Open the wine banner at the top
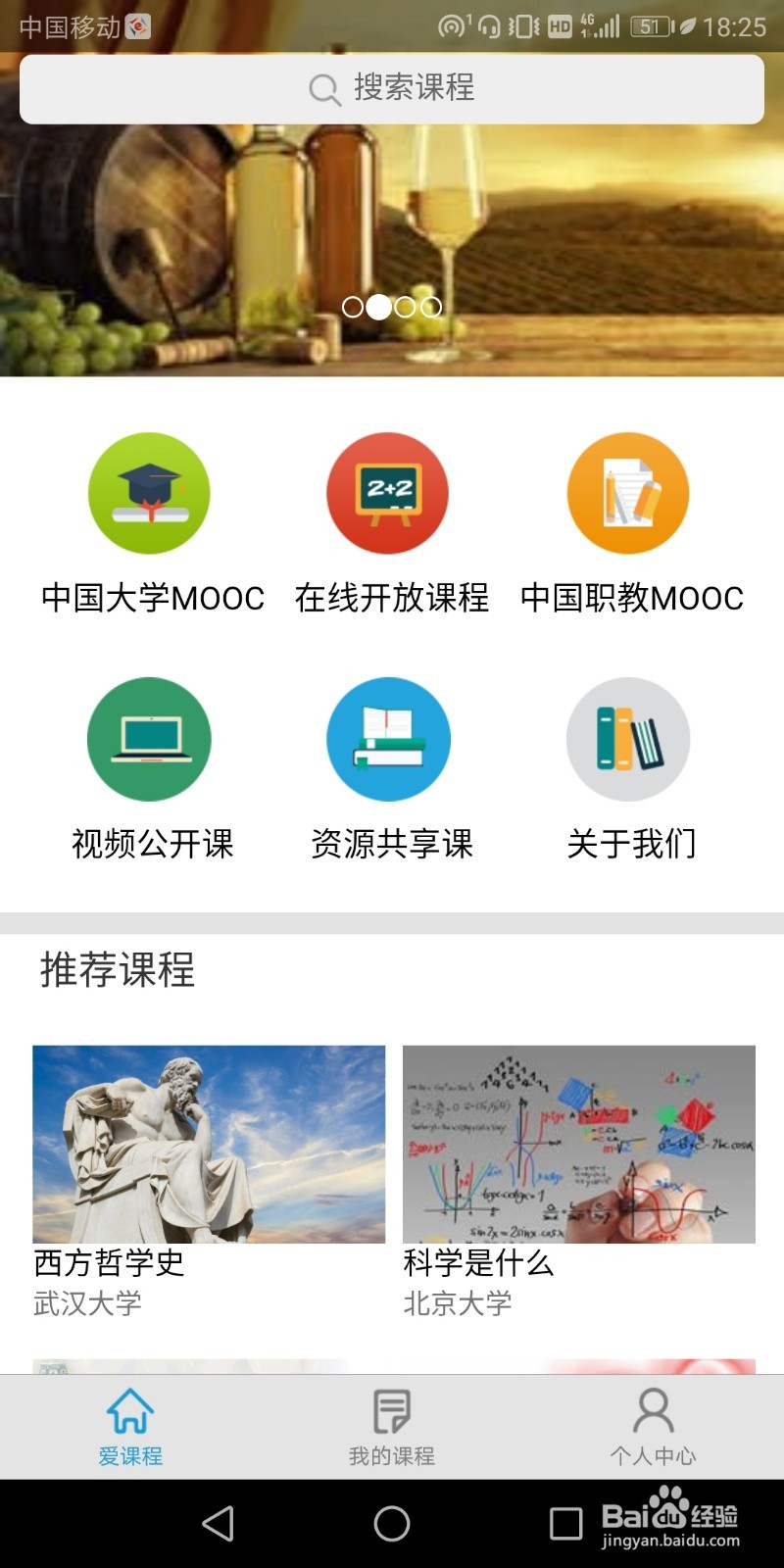The image size is (784, 1568). click(392, 250)
